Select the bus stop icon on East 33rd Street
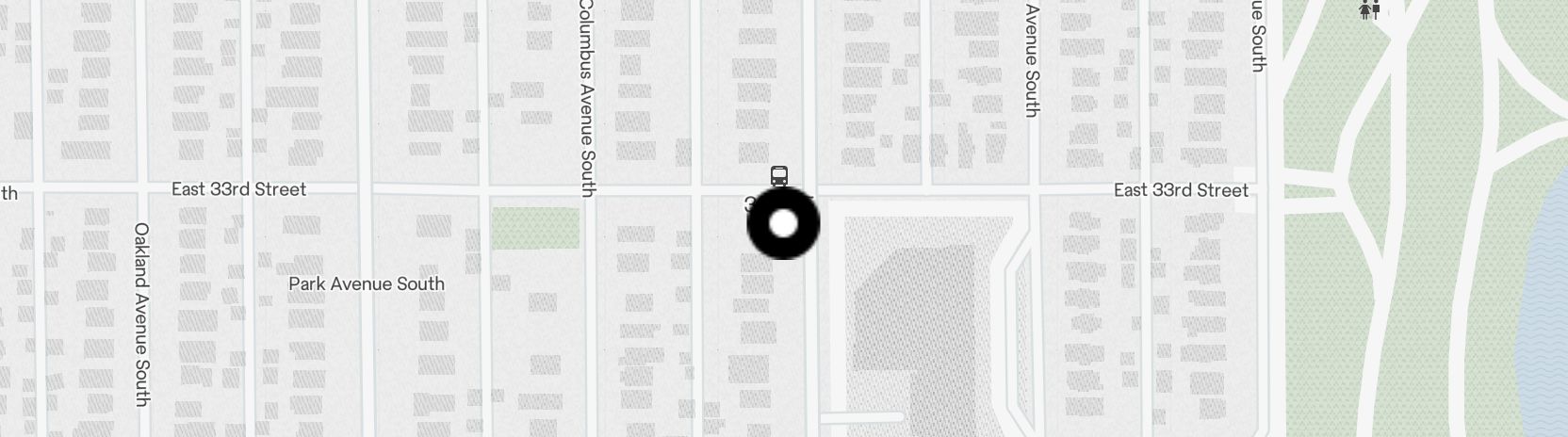 779,176
